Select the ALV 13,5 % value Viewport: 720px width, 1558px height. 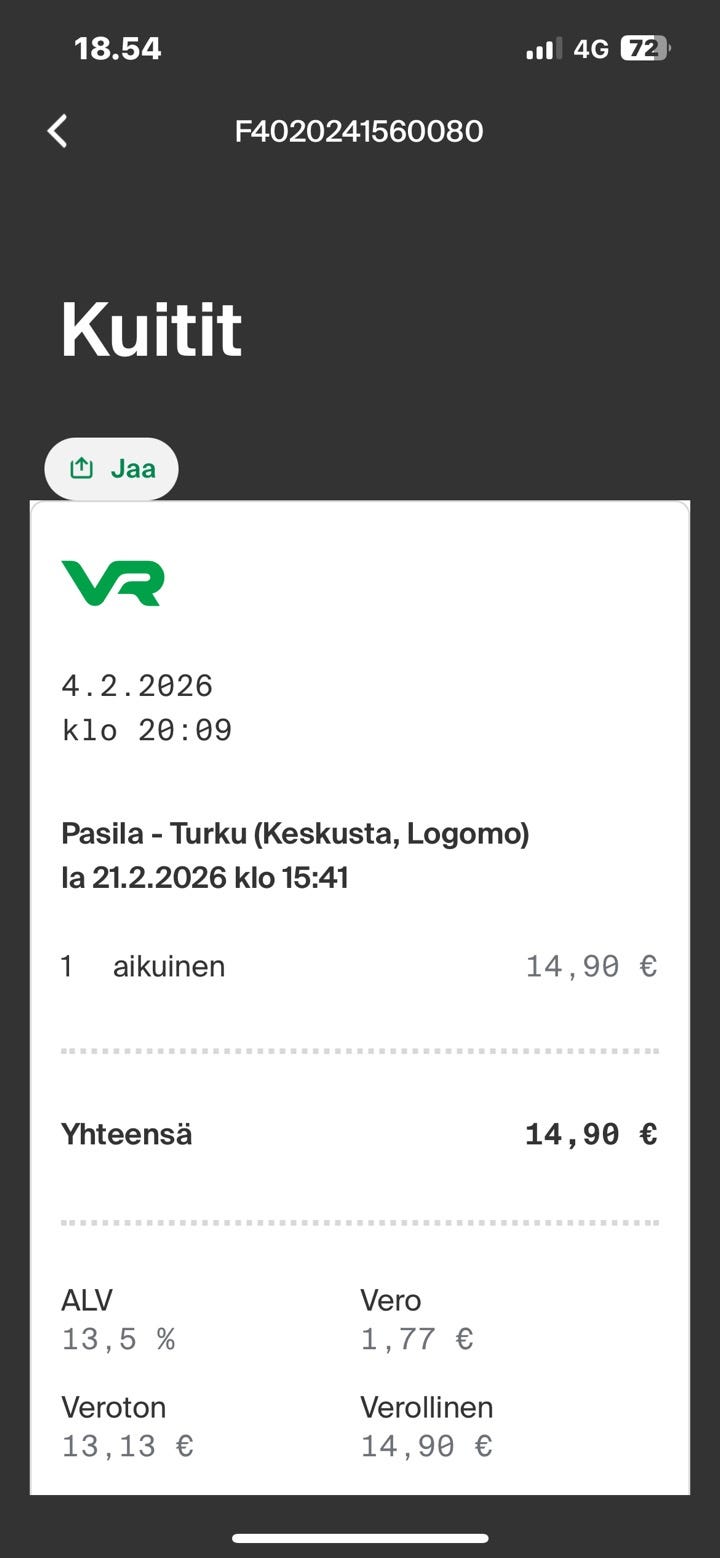(x=118, y=1338)
